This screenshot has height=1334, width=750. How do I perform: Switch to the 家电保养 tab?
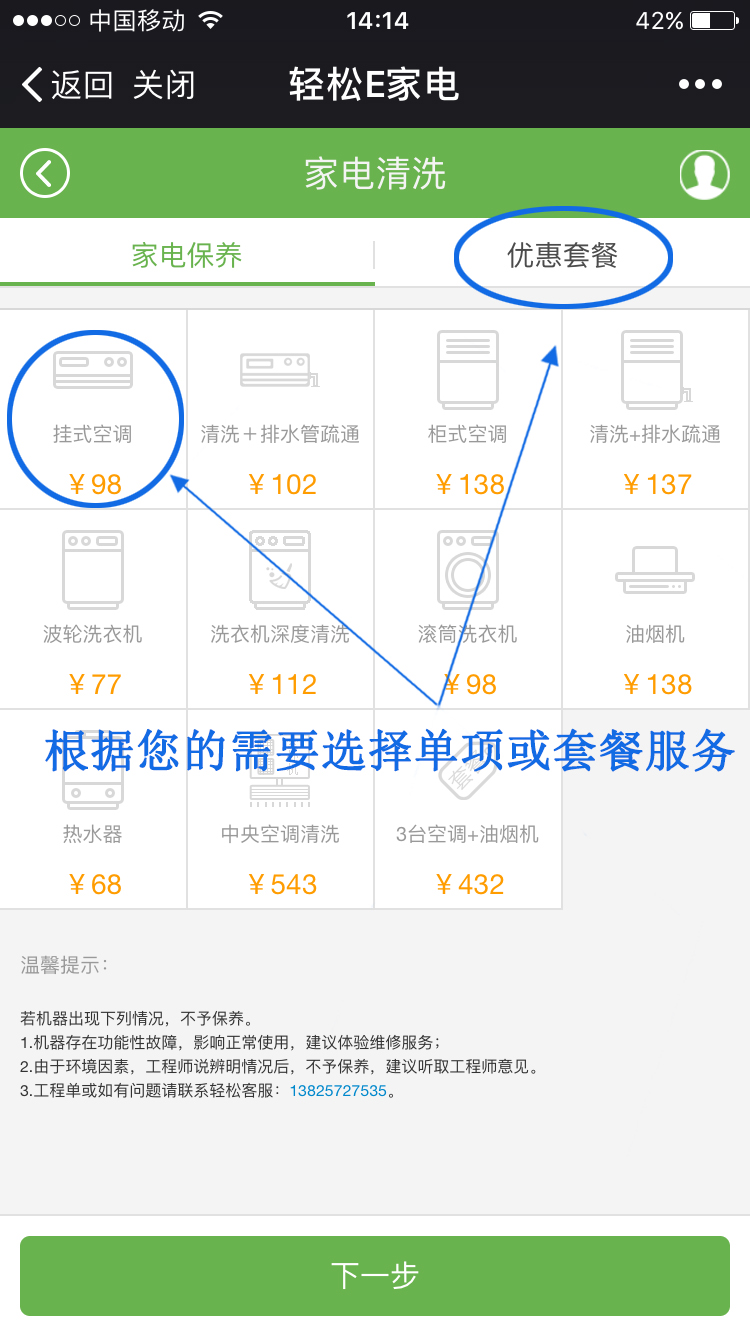click(x=187, y=255)
